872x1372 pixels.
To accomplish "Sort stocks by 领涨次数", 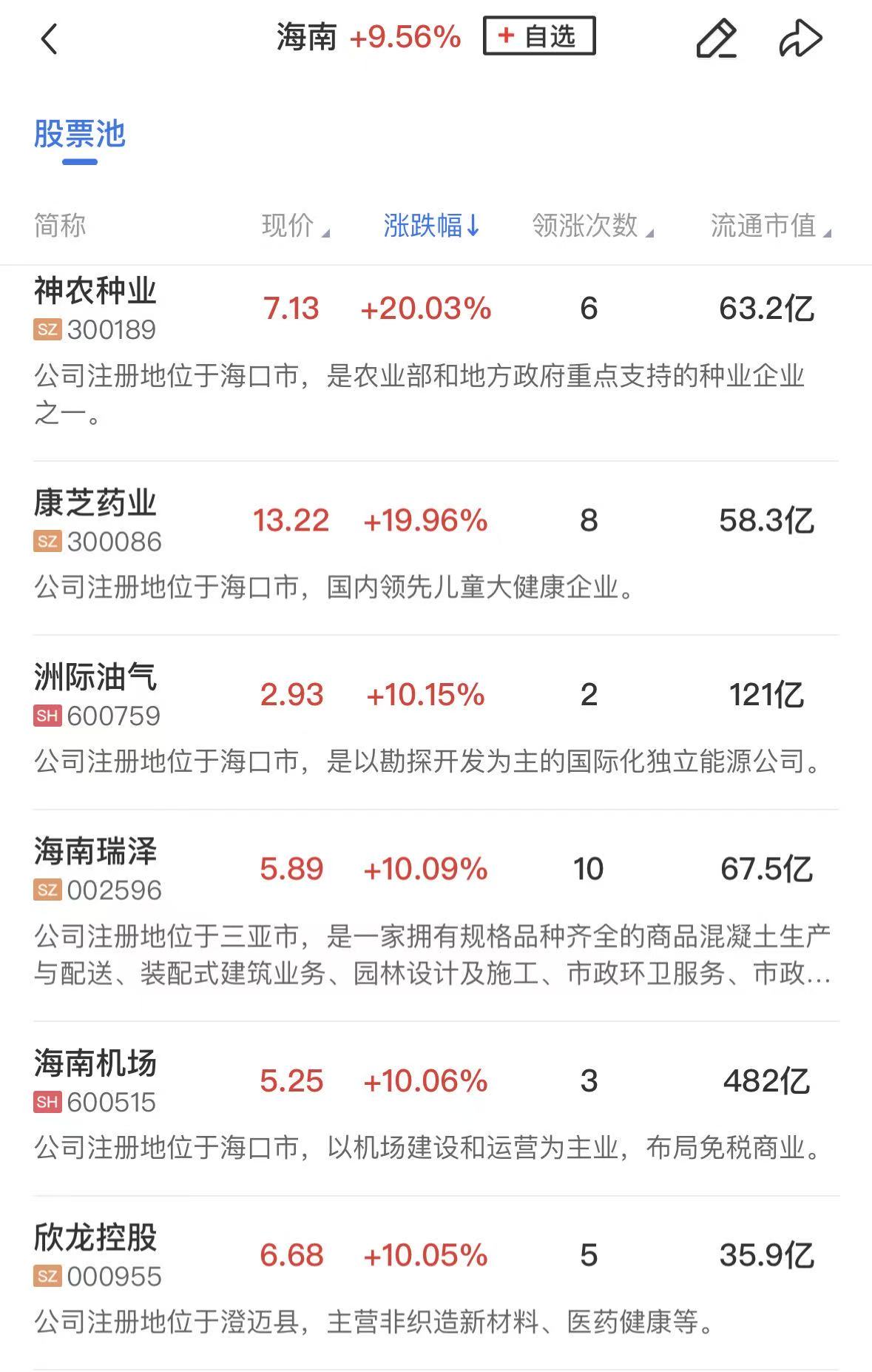I will (x=592, y=226).
